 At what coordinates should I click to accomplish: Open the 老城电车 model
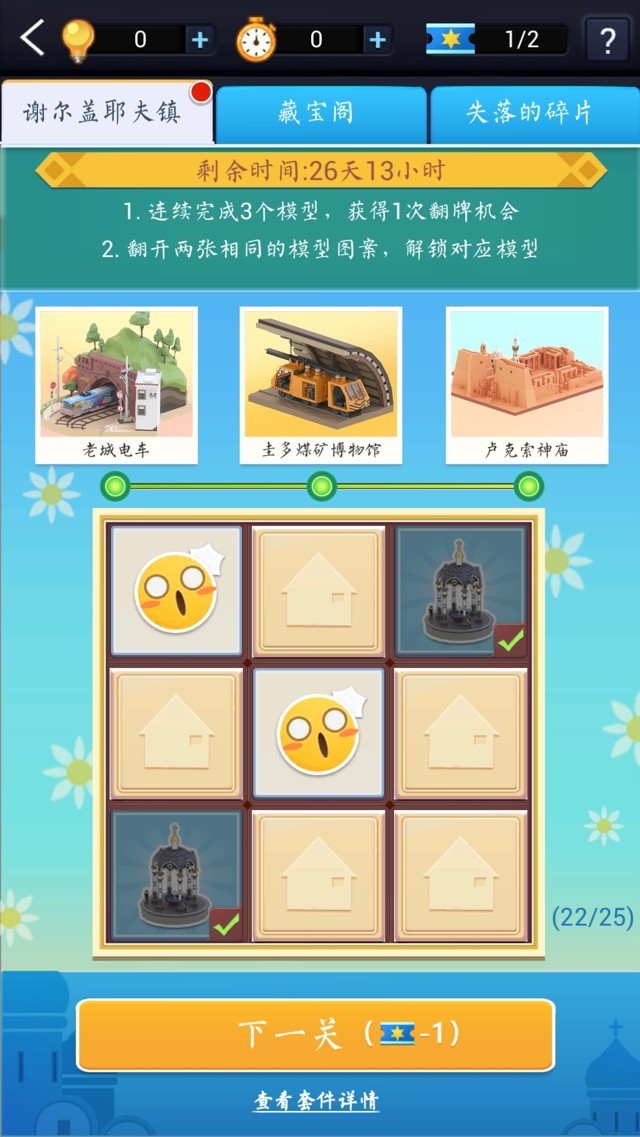tap(116, 384)
